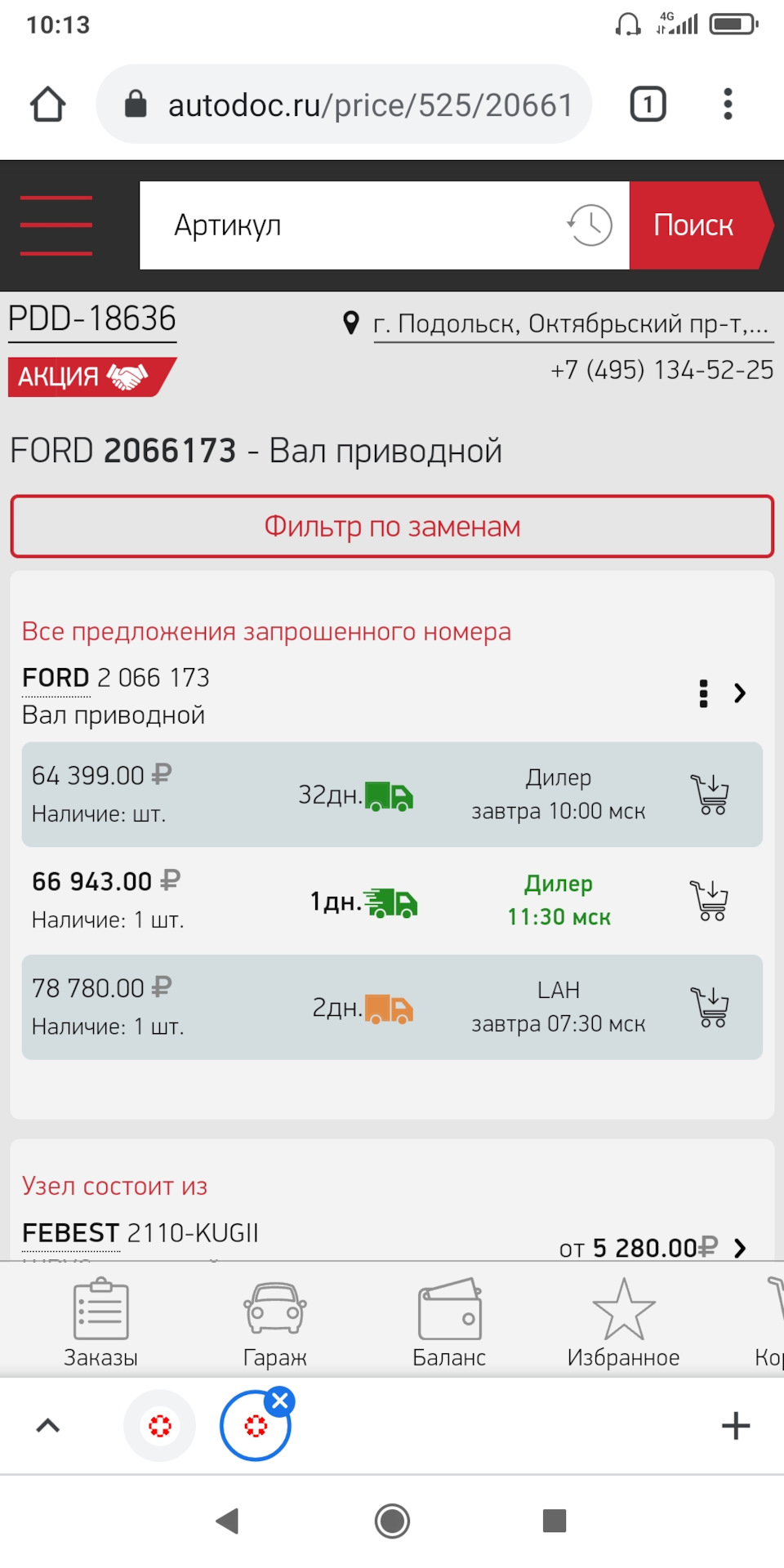Add the 64 399.00 offer to cart

[710, 795]
